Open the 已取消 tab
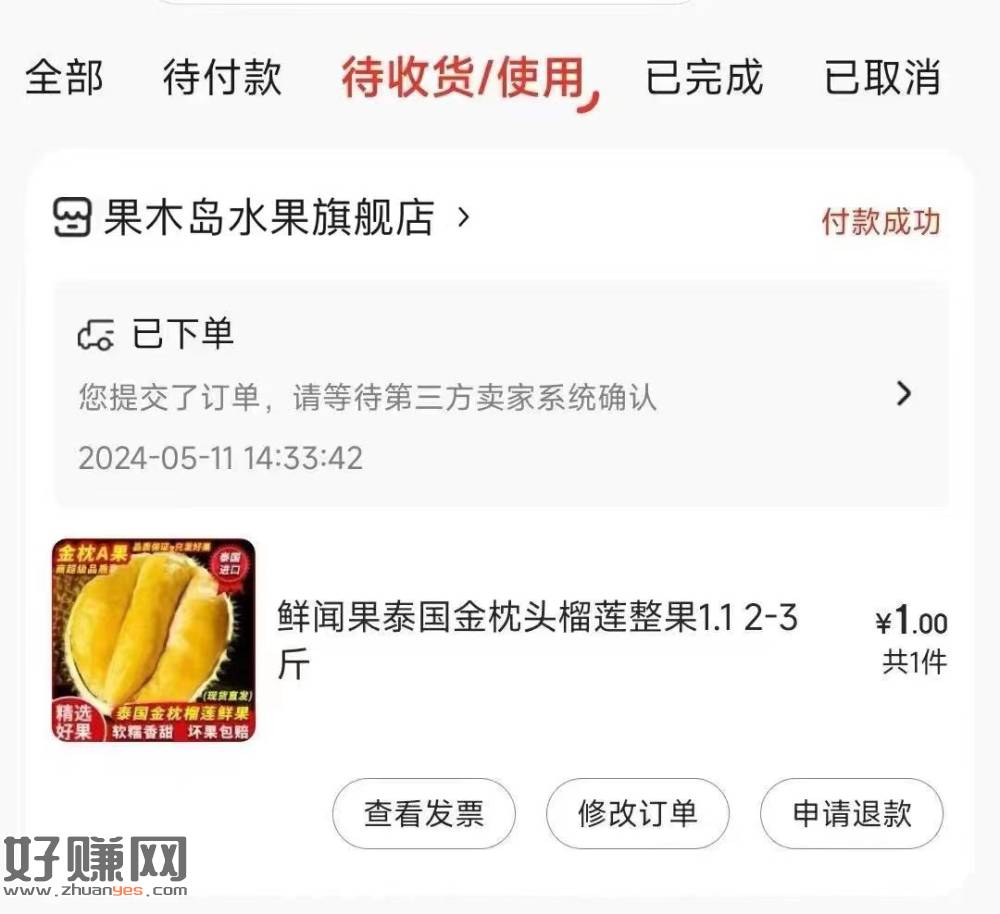Image resolution: width=1000 pixels, height=914 pixels. point(882,78)
